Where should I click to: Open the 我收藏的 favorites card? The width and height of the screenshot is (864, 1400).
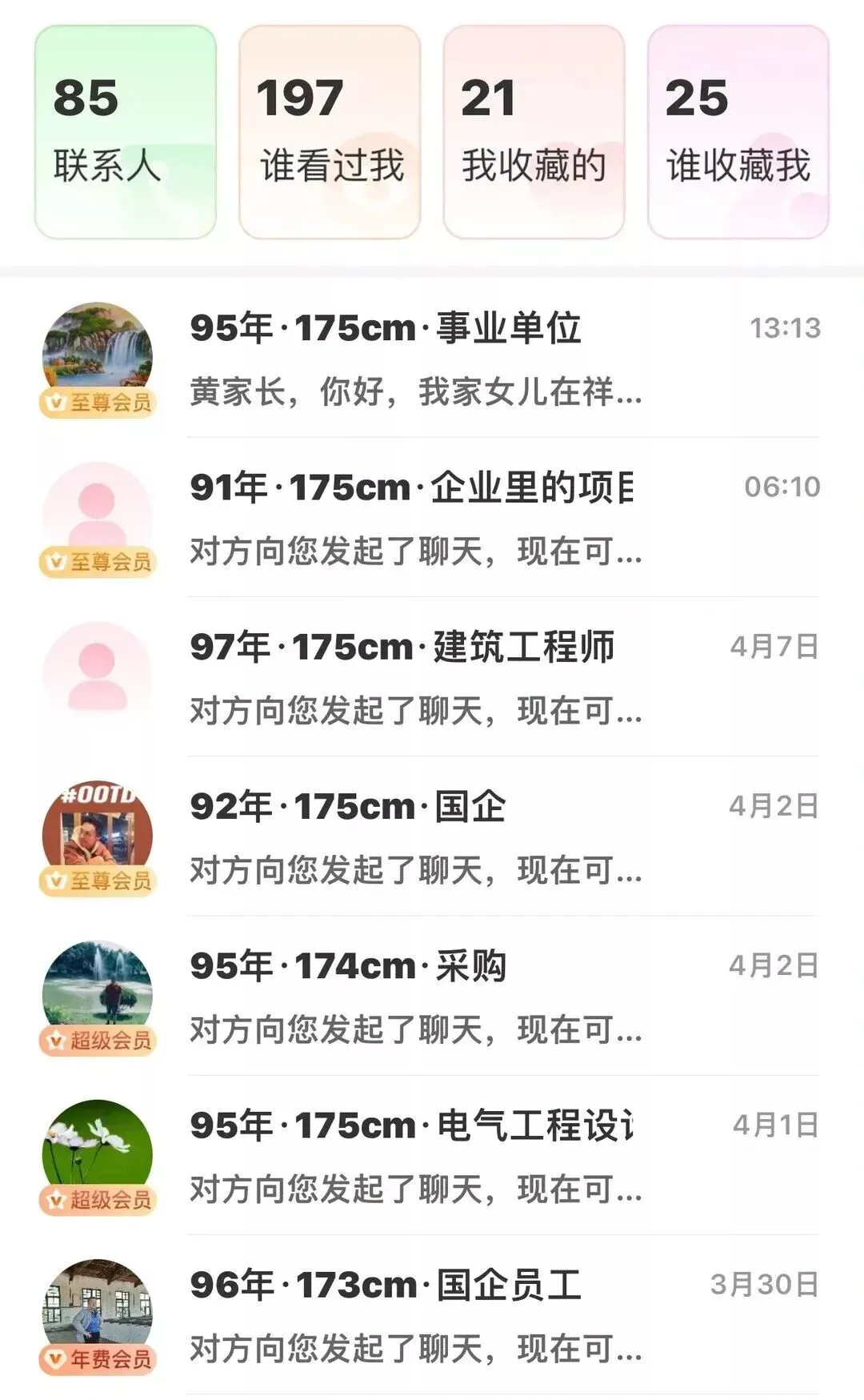click(x=532, y=128)
